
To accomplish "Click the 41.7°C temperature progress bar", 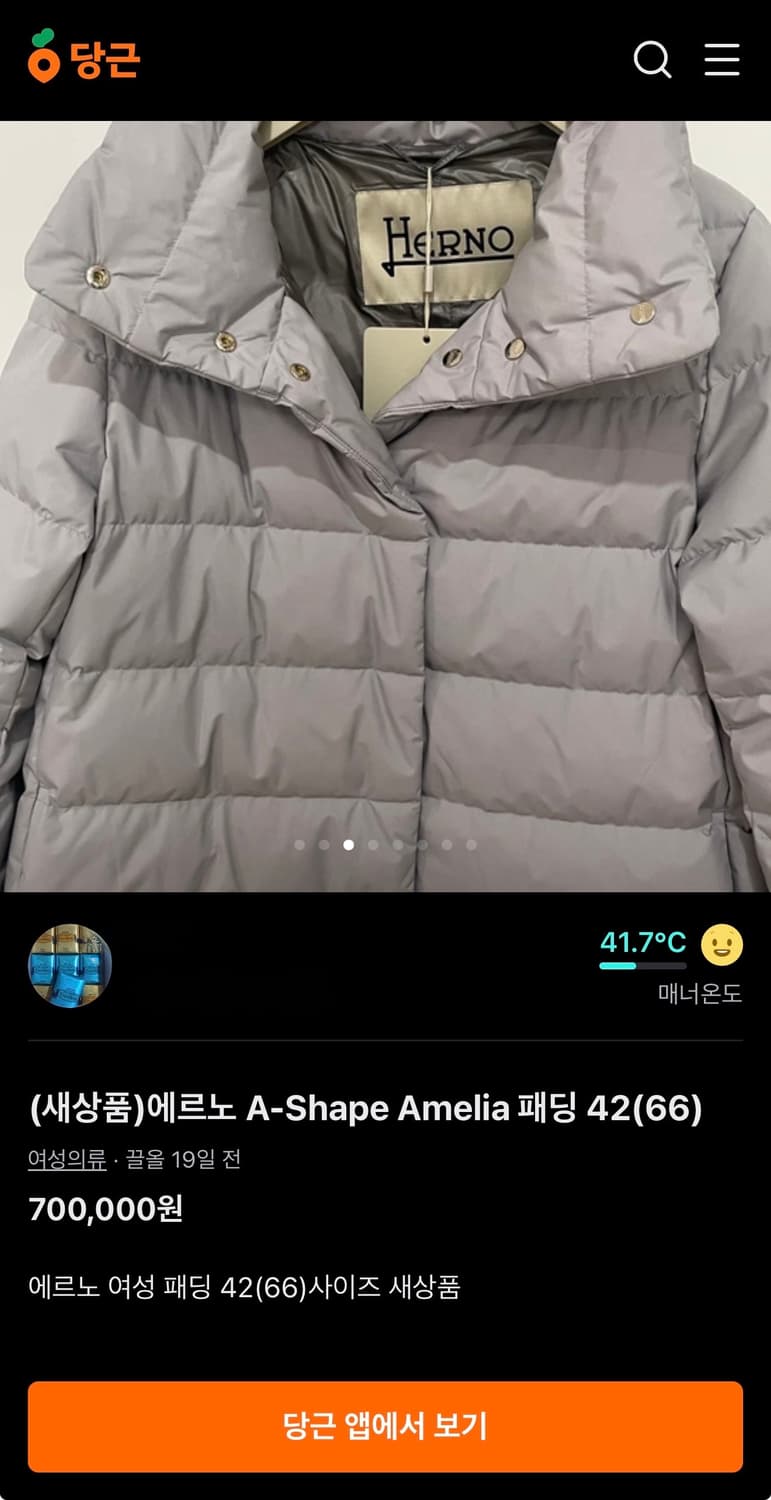I will (643, 967).
